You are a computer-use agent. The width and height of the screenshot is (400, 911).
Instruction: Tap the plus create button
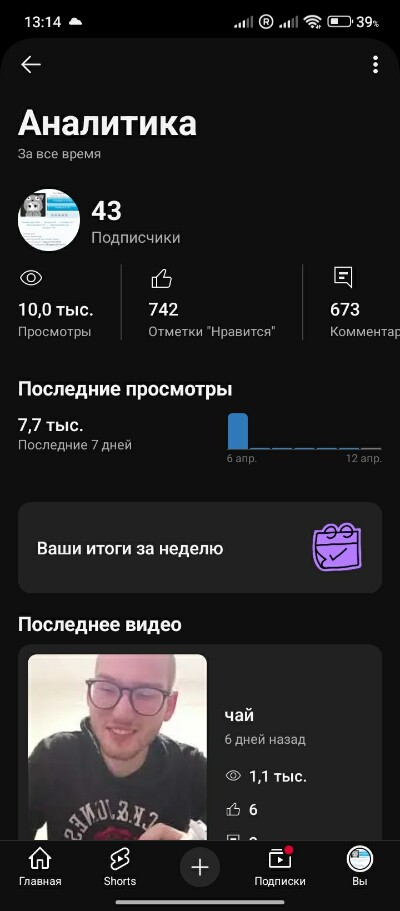(200, 867)
